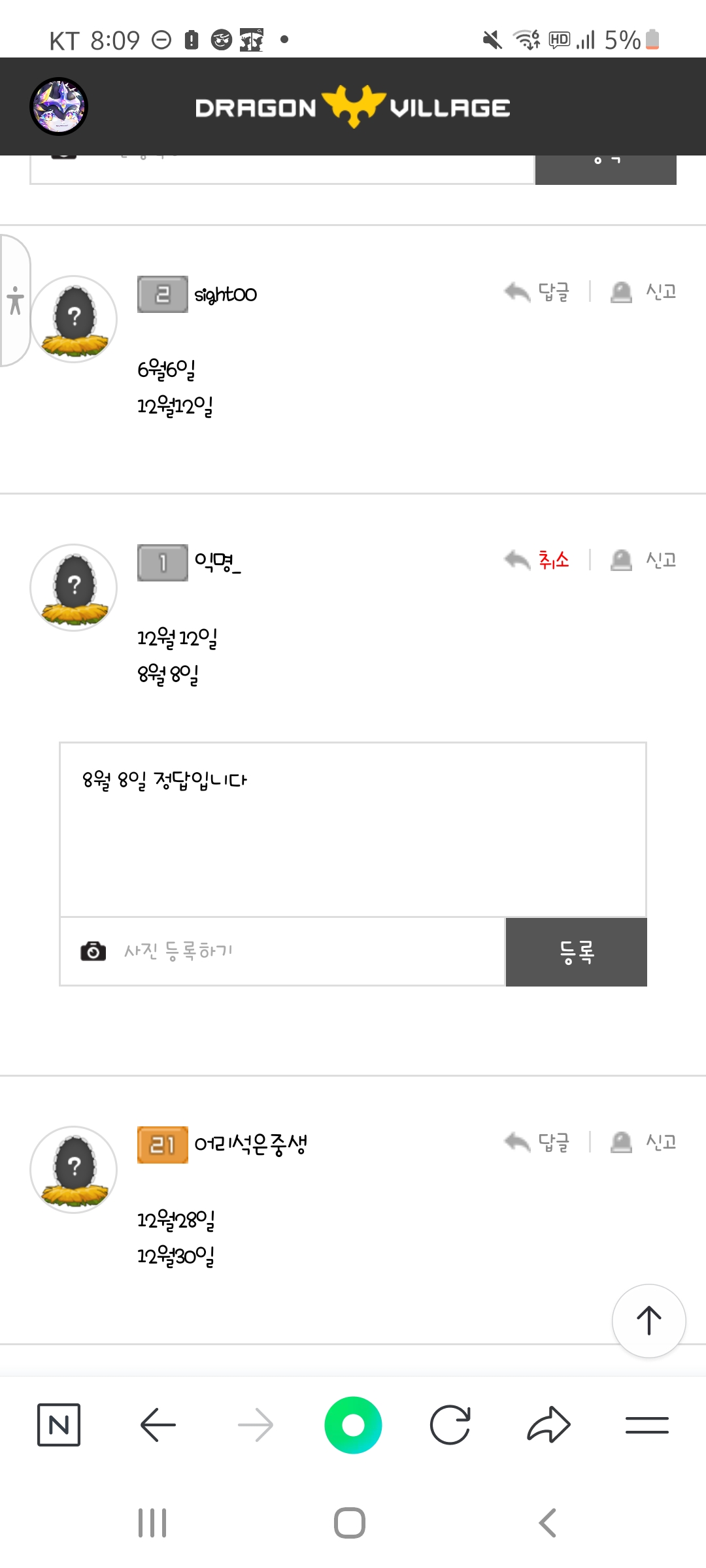Report (신고) 어리석은중생's comment

pos(644,1142)
